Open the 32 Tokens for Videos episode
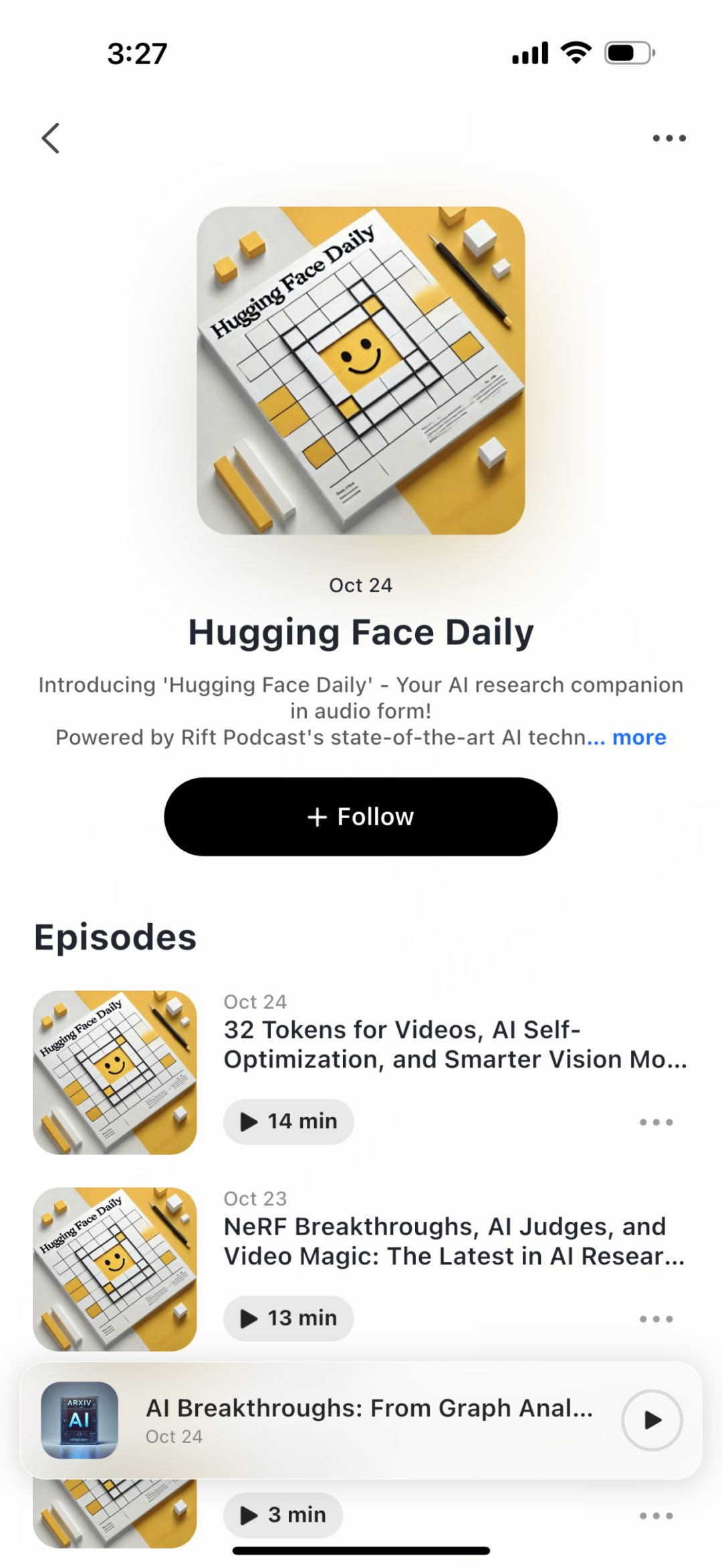Image resolution: width=722 pixels, height=1568 pixels. (455, 1045)
